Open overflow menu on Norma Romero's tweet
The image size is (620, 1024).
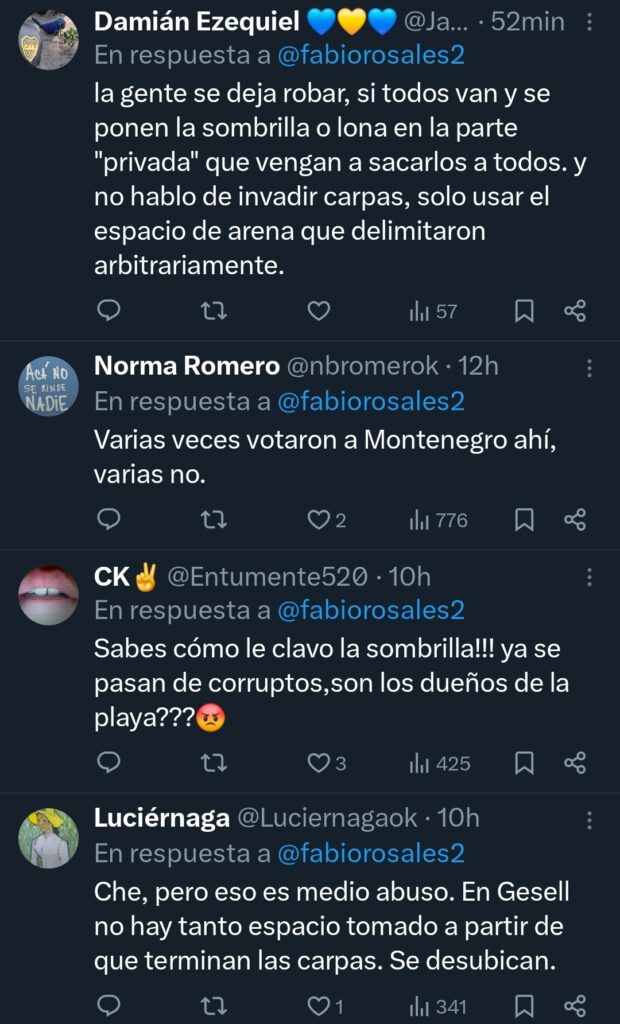[x=590, y=368]
